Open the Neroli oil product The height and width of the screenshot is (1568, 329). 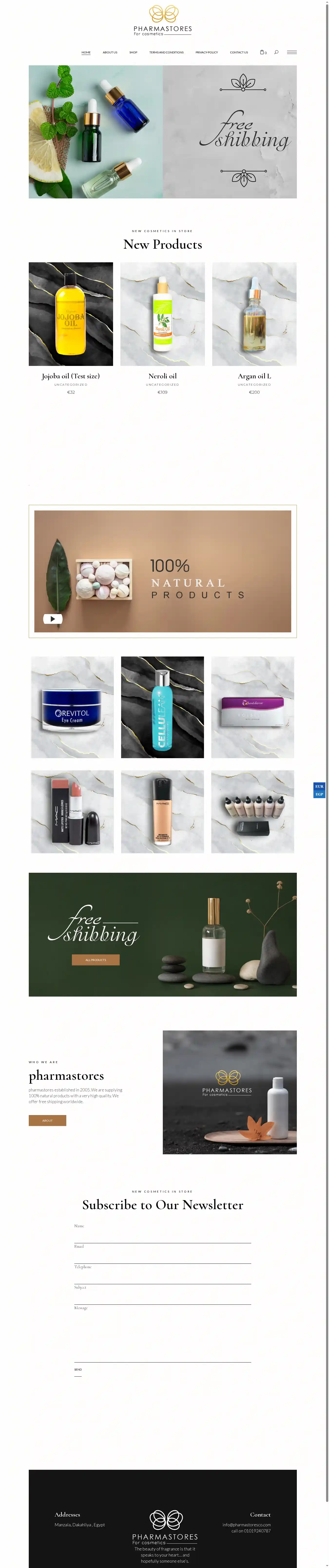(x=162, y=376)
